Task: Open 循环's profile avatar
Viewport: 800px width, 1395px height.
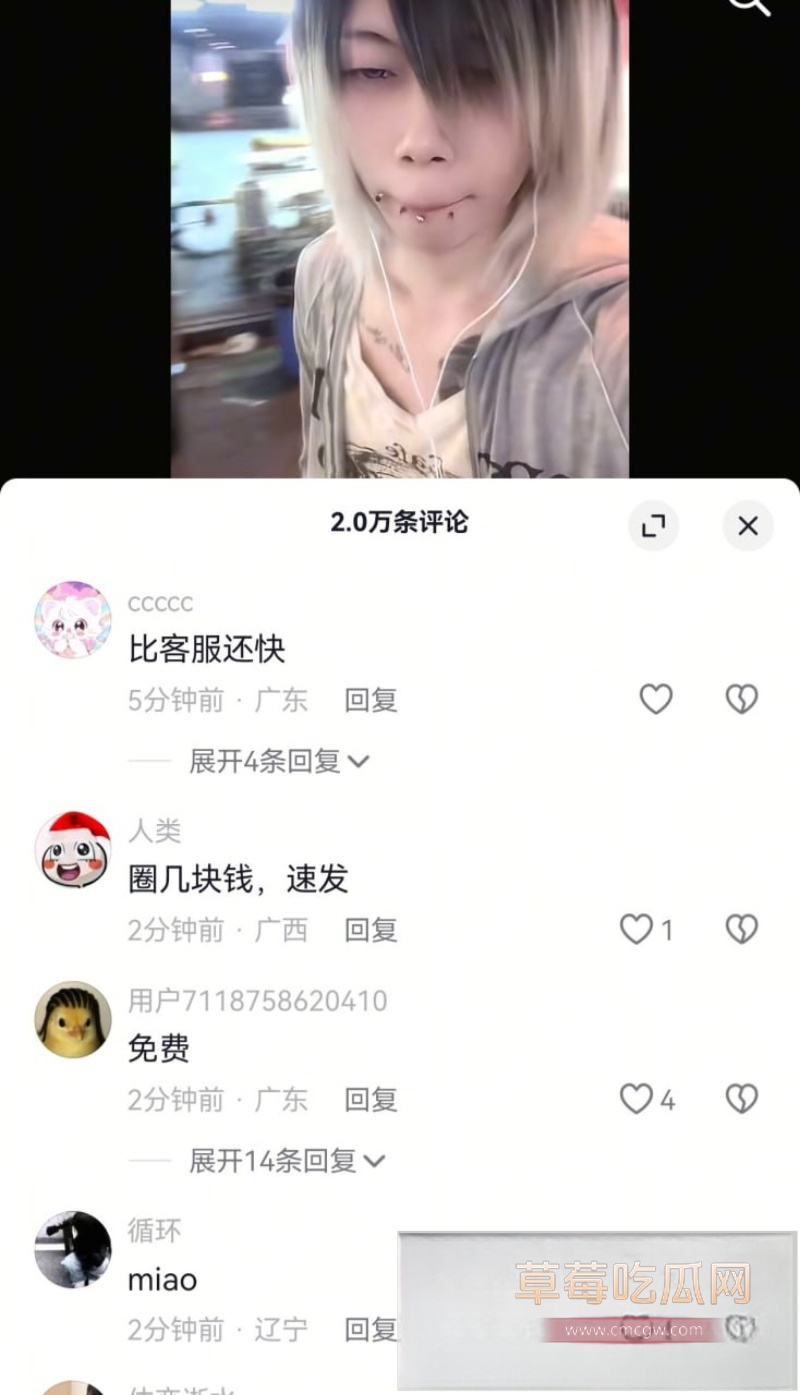Action: point(73,1249)
